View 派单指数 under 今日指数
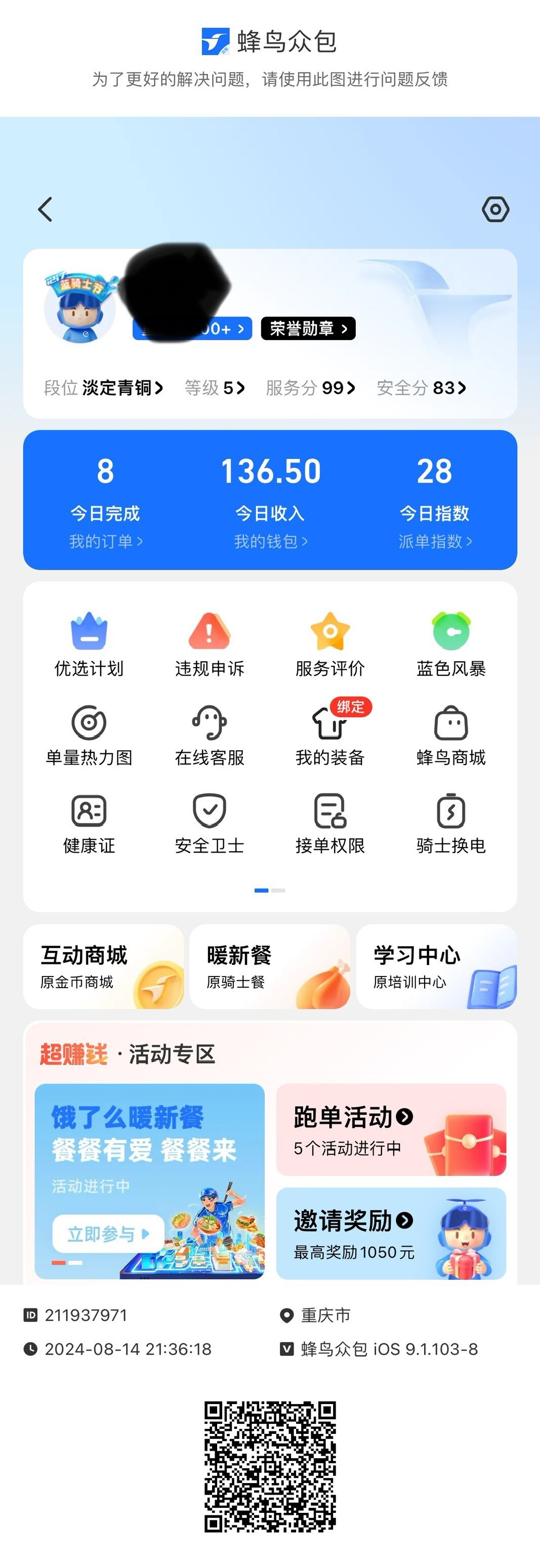 (435, 541)
